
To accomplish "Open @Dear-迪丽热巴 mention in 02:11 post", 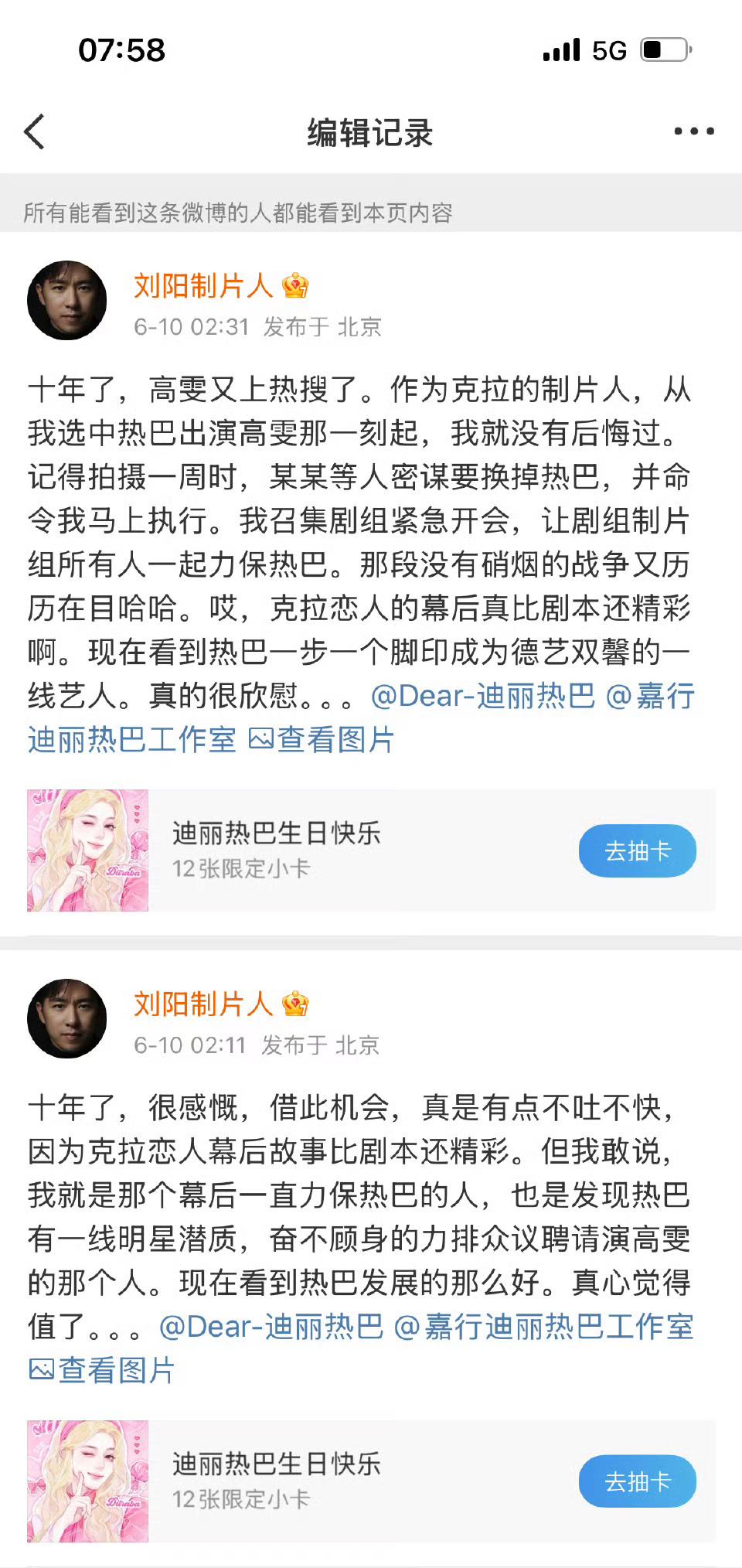I will click(271, 1327).
